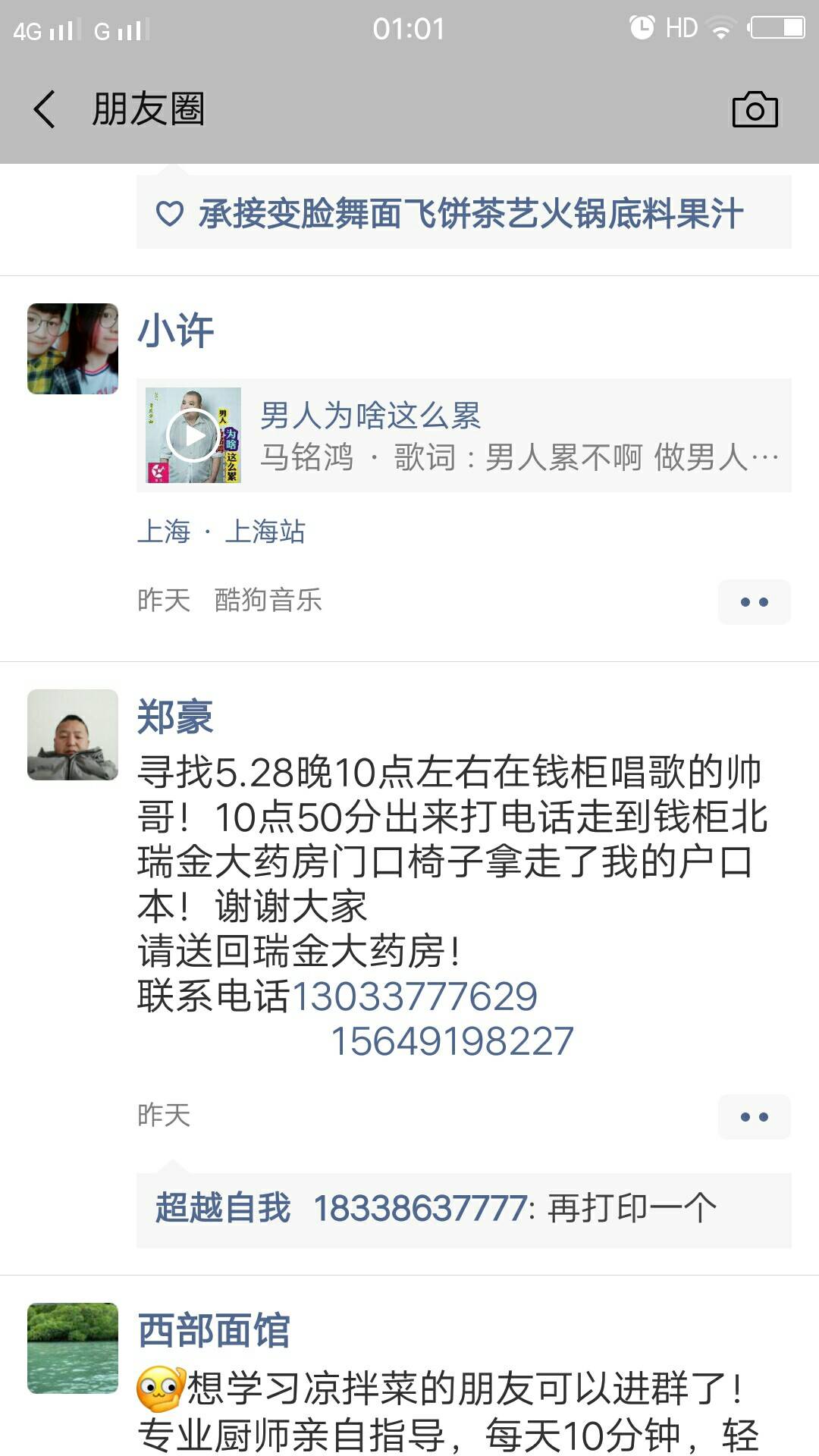
Task: Open 郑豪's profile name
Action: tap(175, 717)
